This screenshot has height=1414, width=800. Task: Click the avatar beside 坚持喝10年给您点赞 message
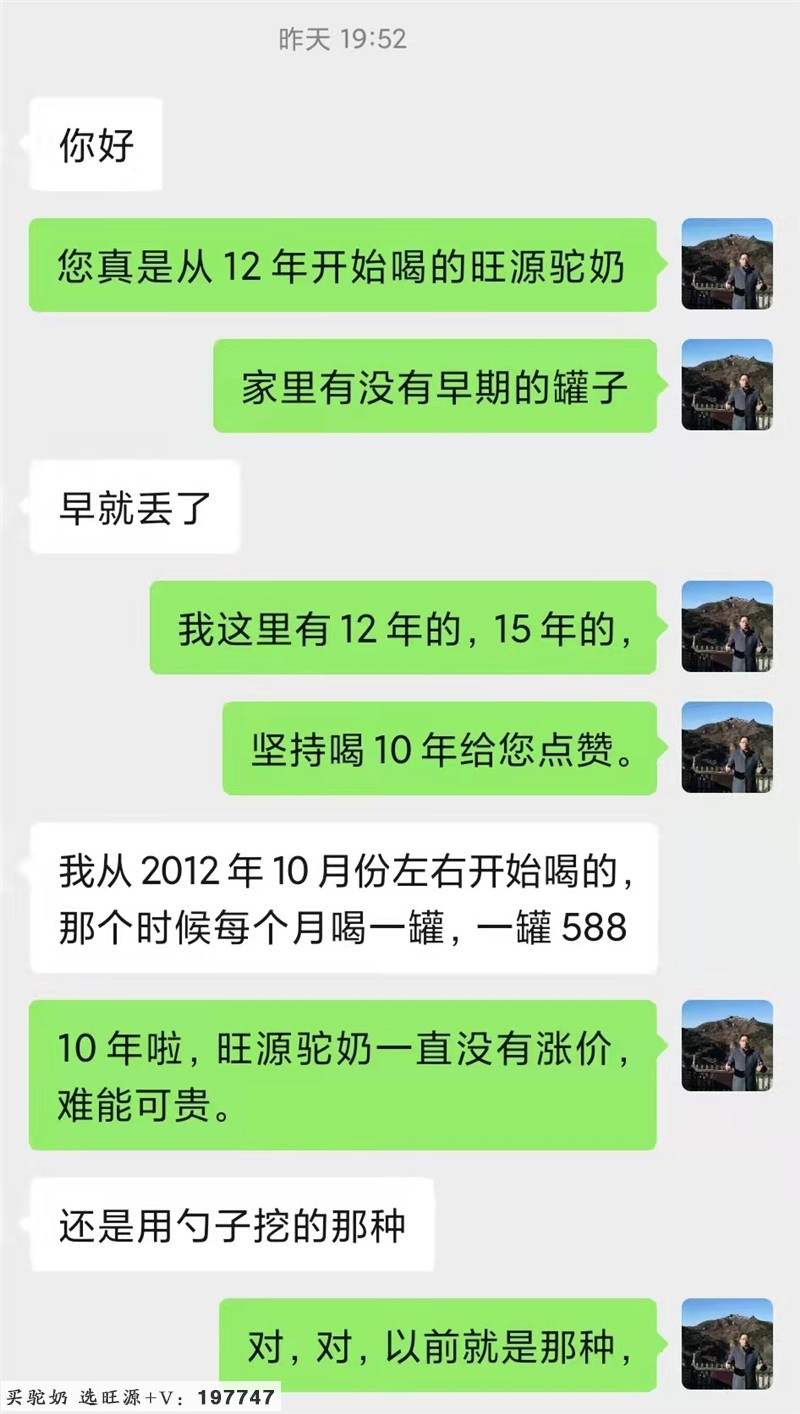tap(728, 748)
